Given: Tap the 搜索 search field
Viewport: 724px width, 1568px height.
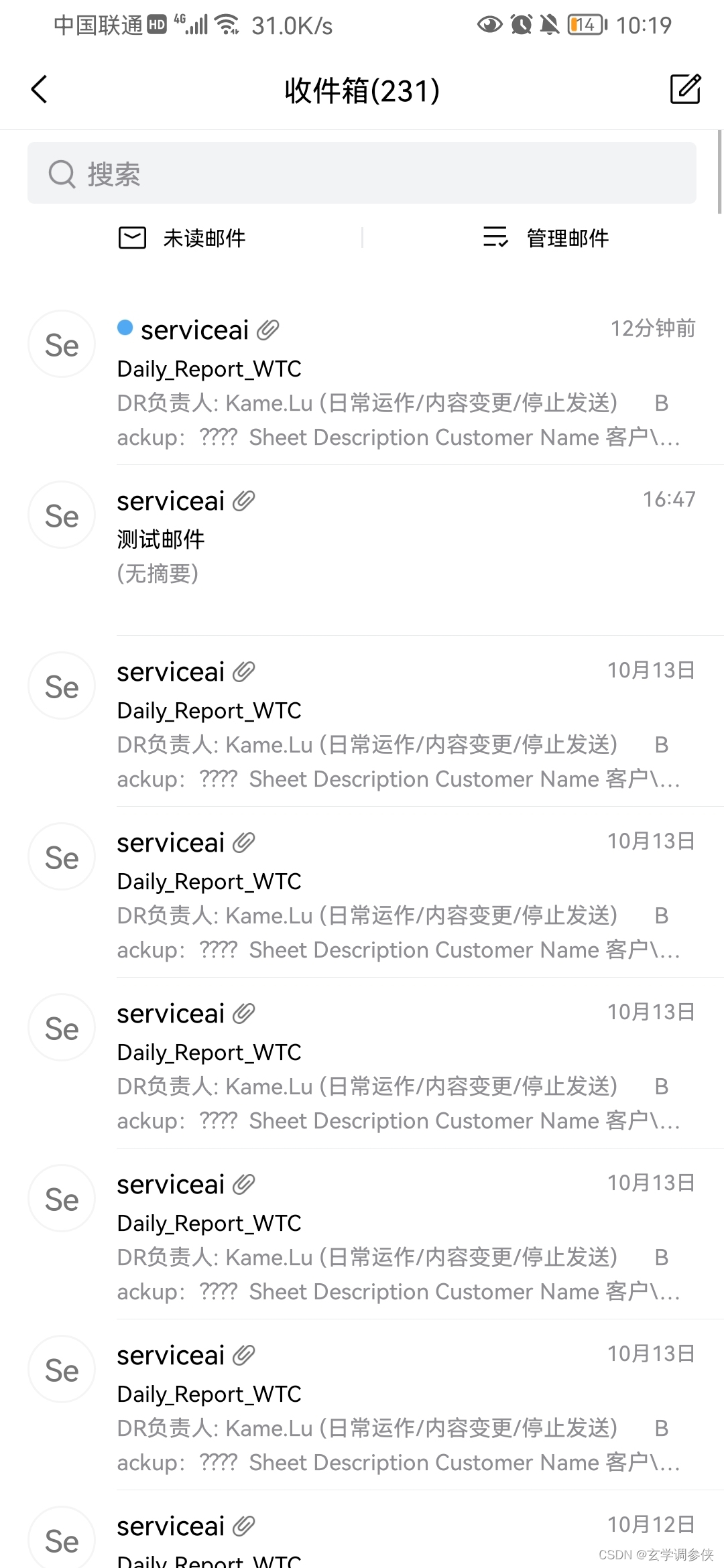Looking at the screenshot, I should (x=362, y=174).
